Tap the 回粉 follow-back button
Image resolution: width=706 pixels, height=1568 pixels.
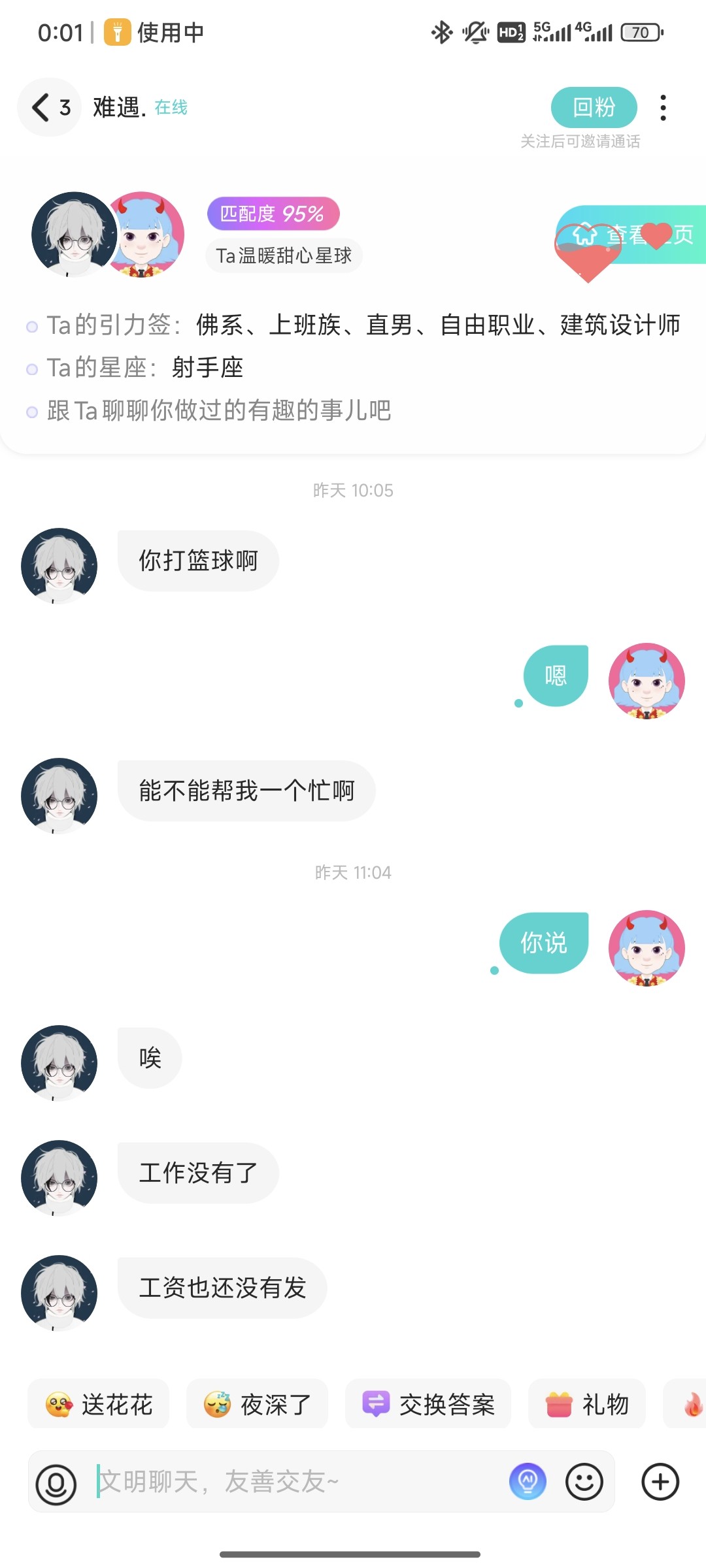coord(594,107)
